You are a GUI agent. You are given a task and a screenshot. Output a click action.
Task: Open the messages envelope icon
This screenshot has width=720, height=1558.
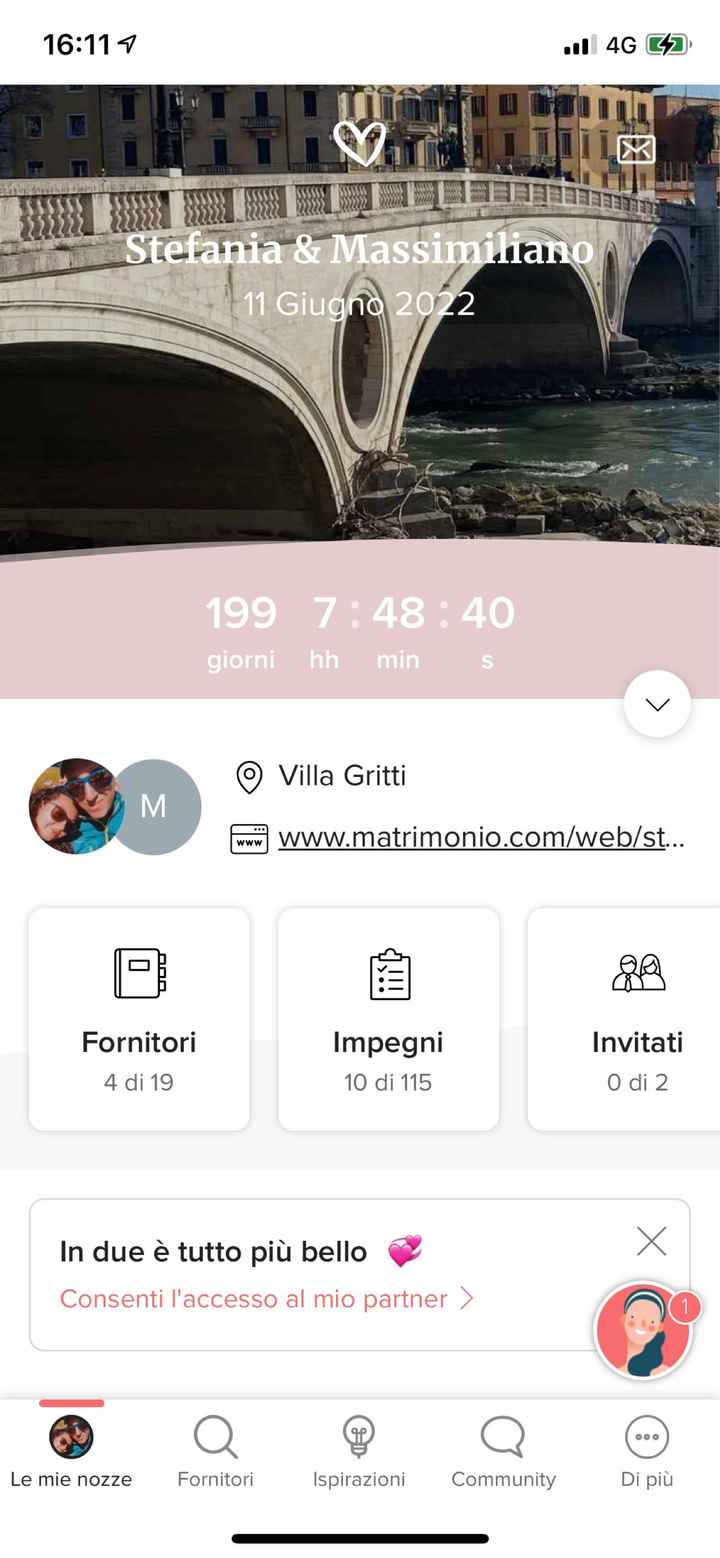635,150
